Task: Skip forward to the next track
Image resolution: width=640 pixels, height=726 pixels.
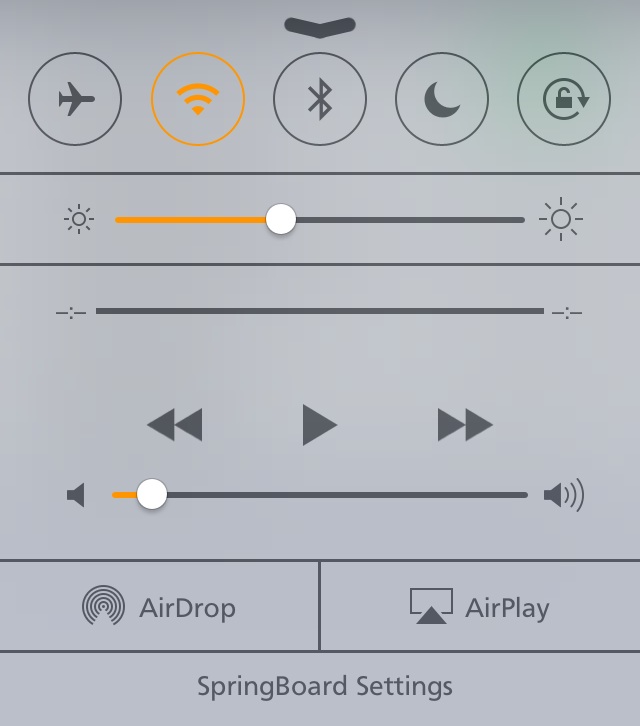Action: [x=465, y=425]
